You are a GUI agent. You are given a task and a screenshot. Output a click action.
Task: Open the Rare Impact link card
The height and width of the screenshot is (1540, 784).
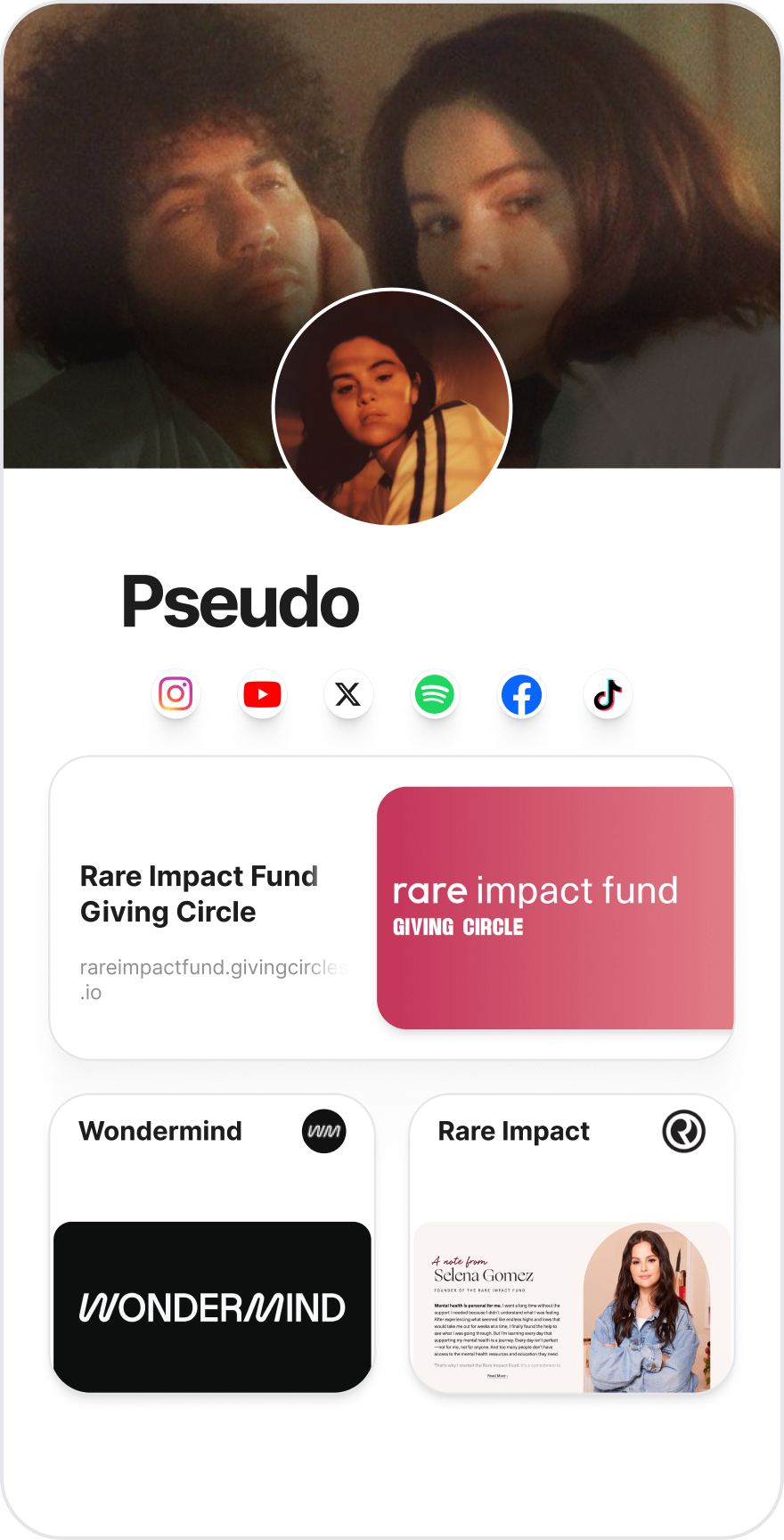pos(571,1243)
